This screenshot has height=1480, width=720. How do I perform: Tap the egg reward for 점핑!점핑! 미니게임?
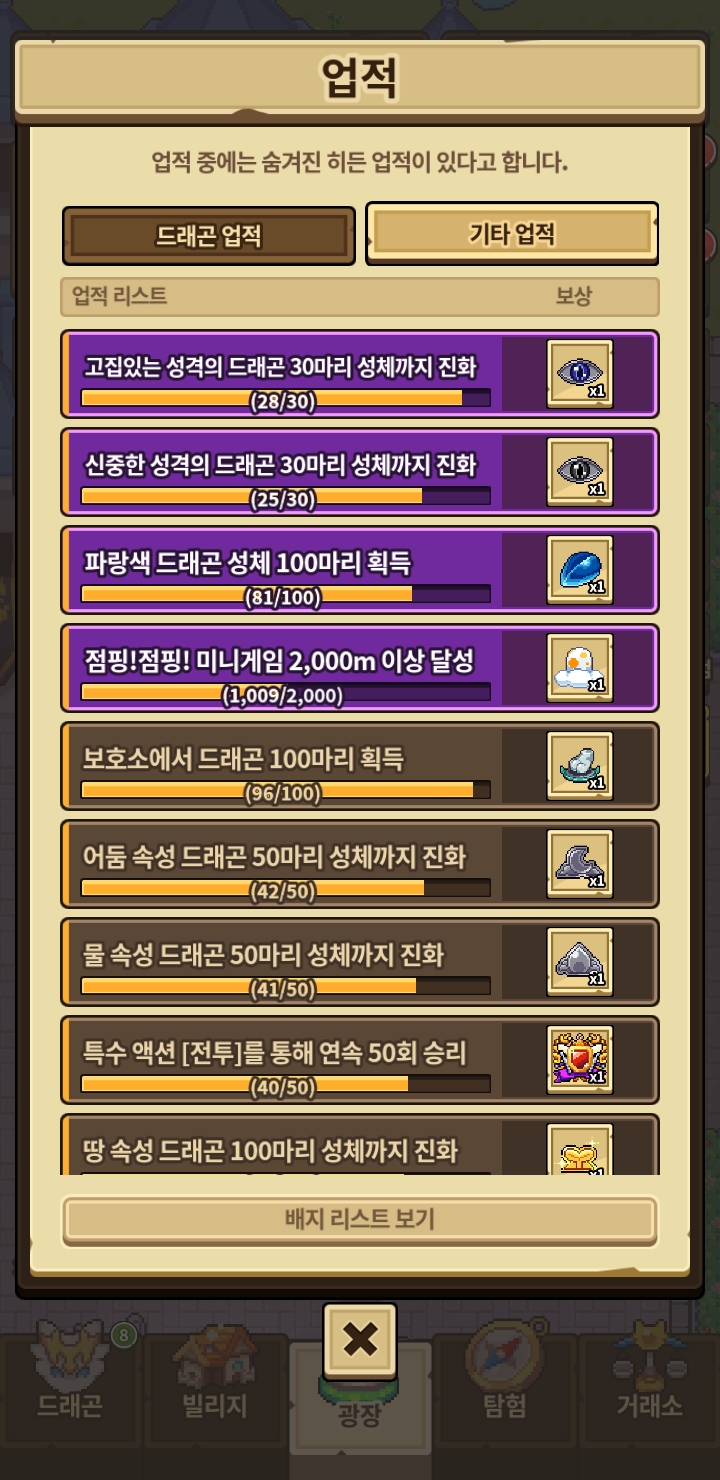tap(580, 667)
